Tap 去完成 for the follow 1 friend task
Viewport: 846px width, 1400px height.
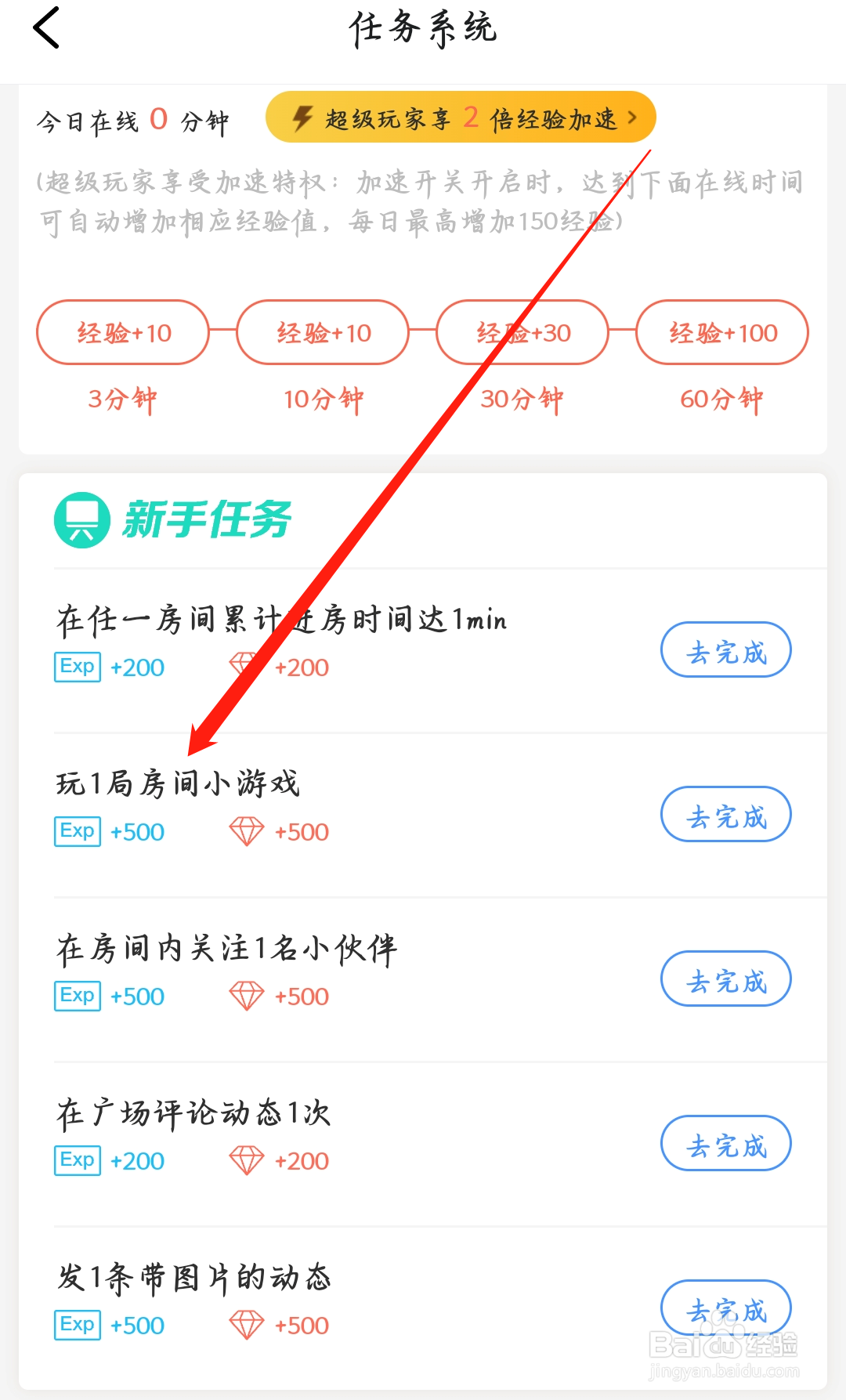(725, 979)
